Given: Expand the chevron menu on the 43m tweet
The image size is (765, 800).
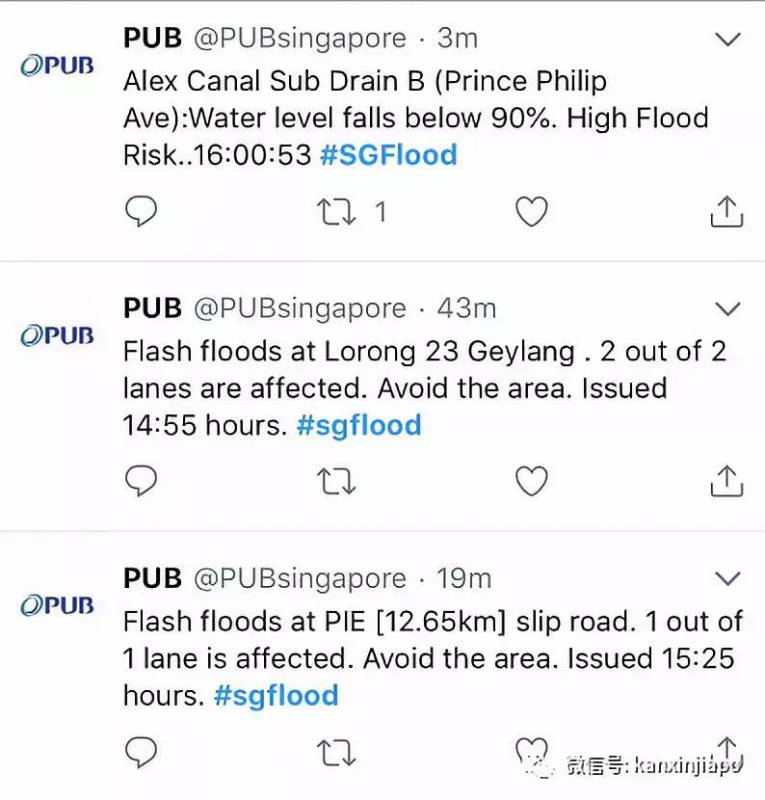Looking at the screenshot, I should pos(728,309).
